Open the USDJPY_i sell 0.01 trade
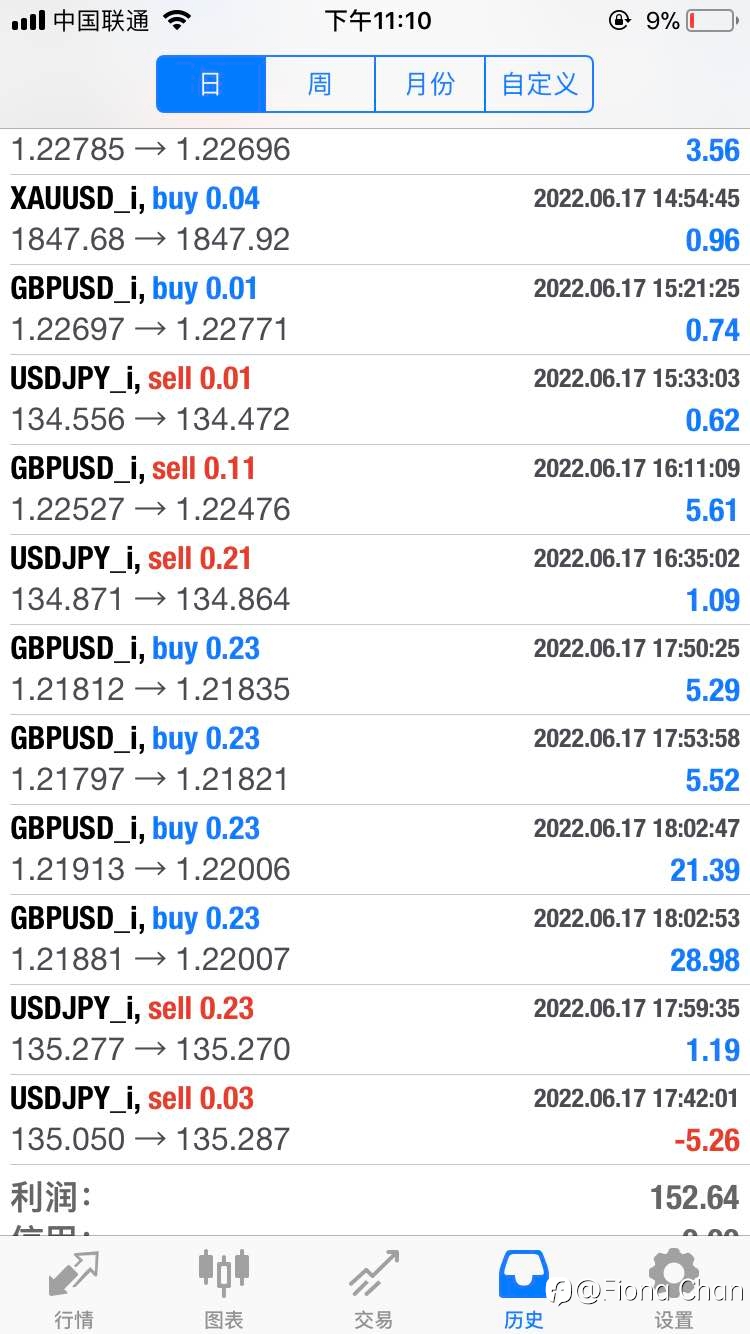The height and width of the screenshot is (1334, 750). pyautogui.click(x=375, y=400)
